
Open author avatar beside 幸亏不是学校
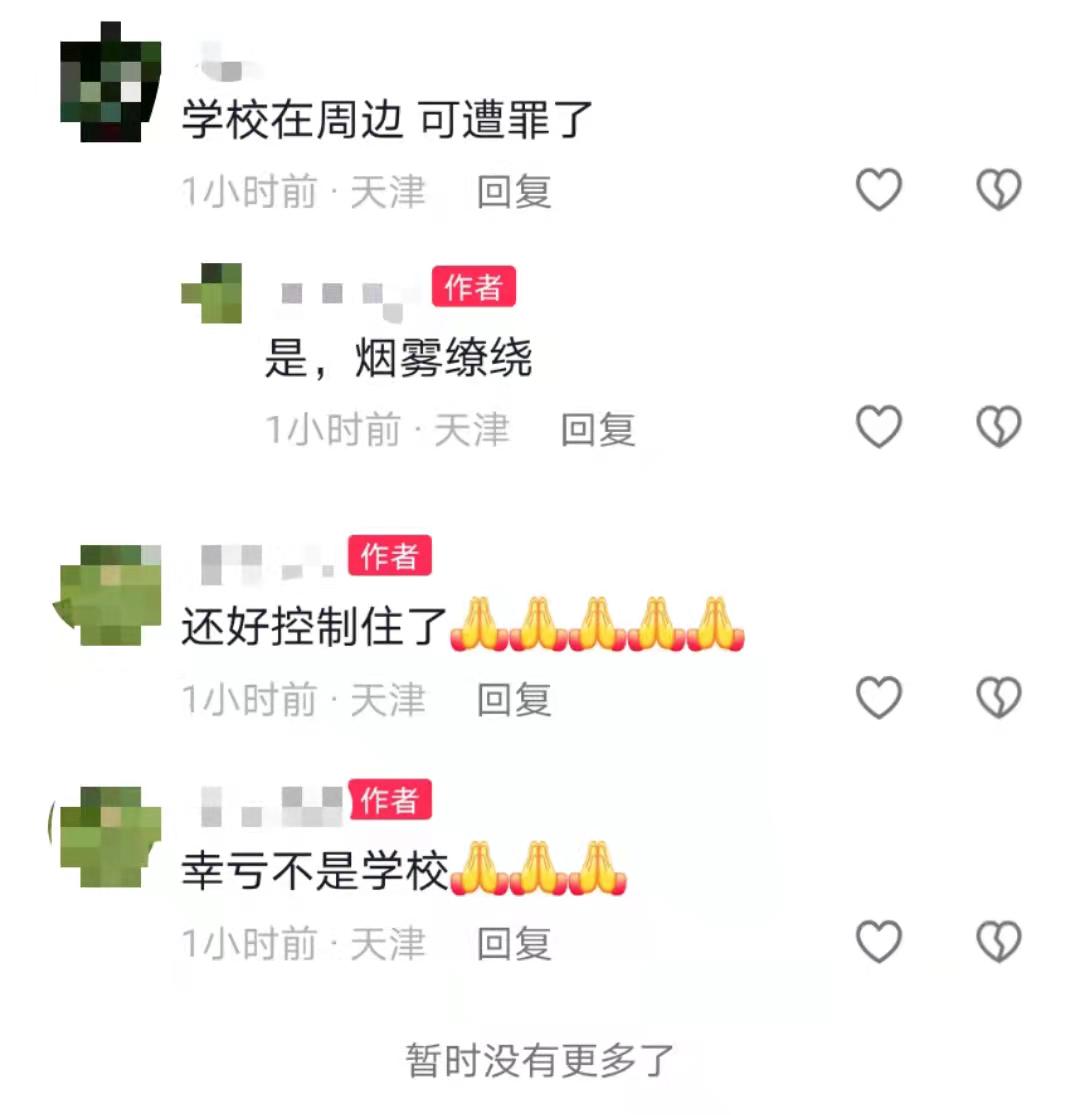pos(109,837)
